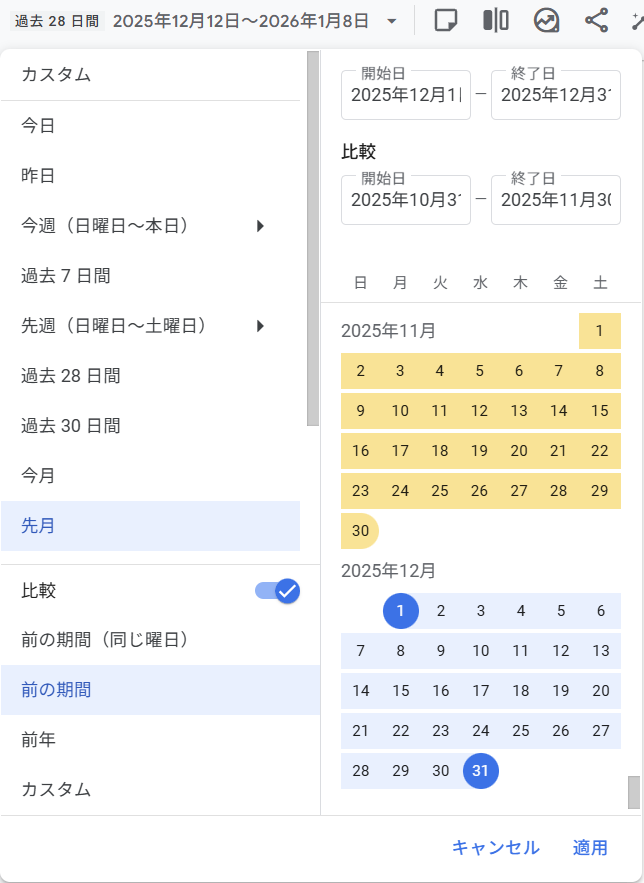Edit the comparison 終了日 field
This screenshot has height=883, width=644.
click(555, 199)
